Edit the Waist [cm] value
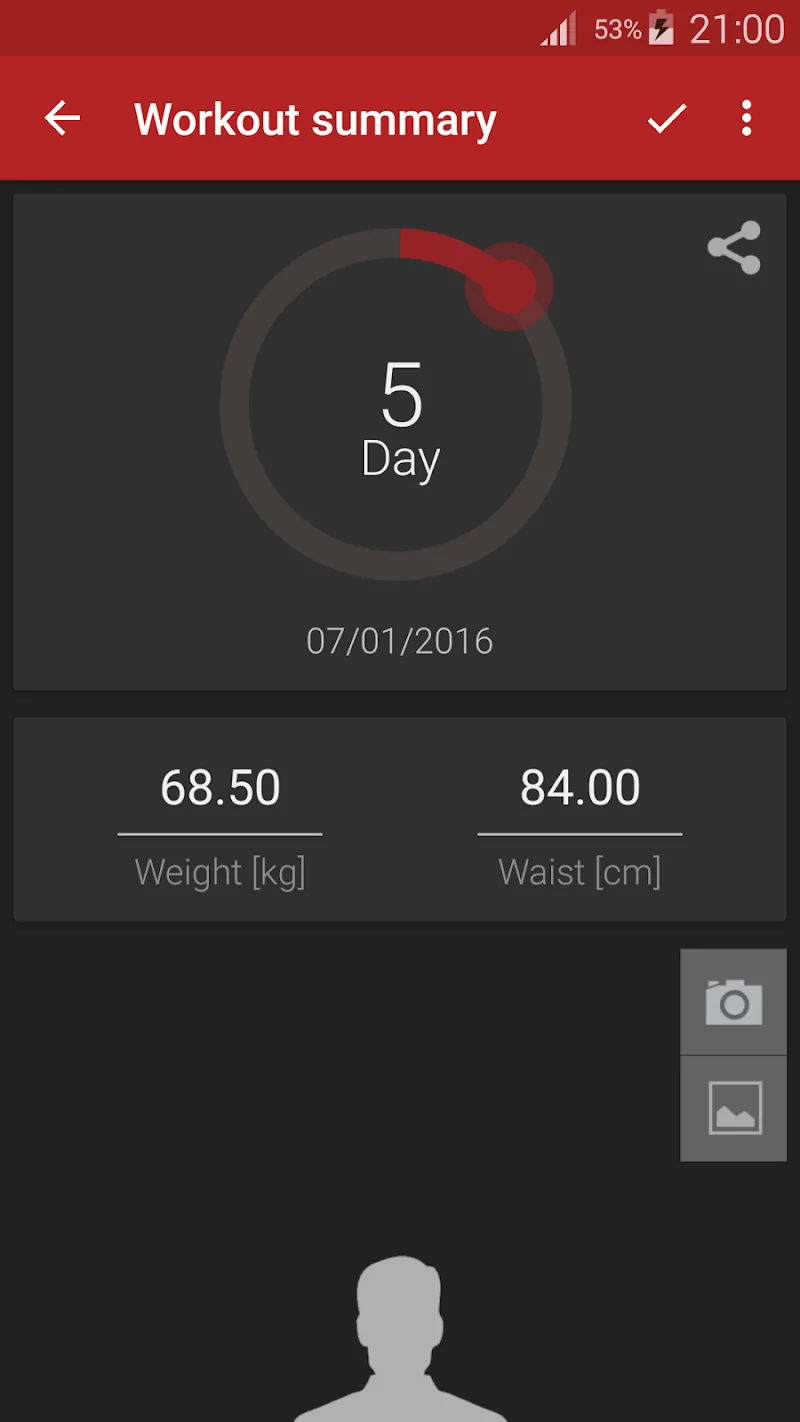The height and width of the screenshot is (1422, 800). pyautogui.click(x=580, y=789)
